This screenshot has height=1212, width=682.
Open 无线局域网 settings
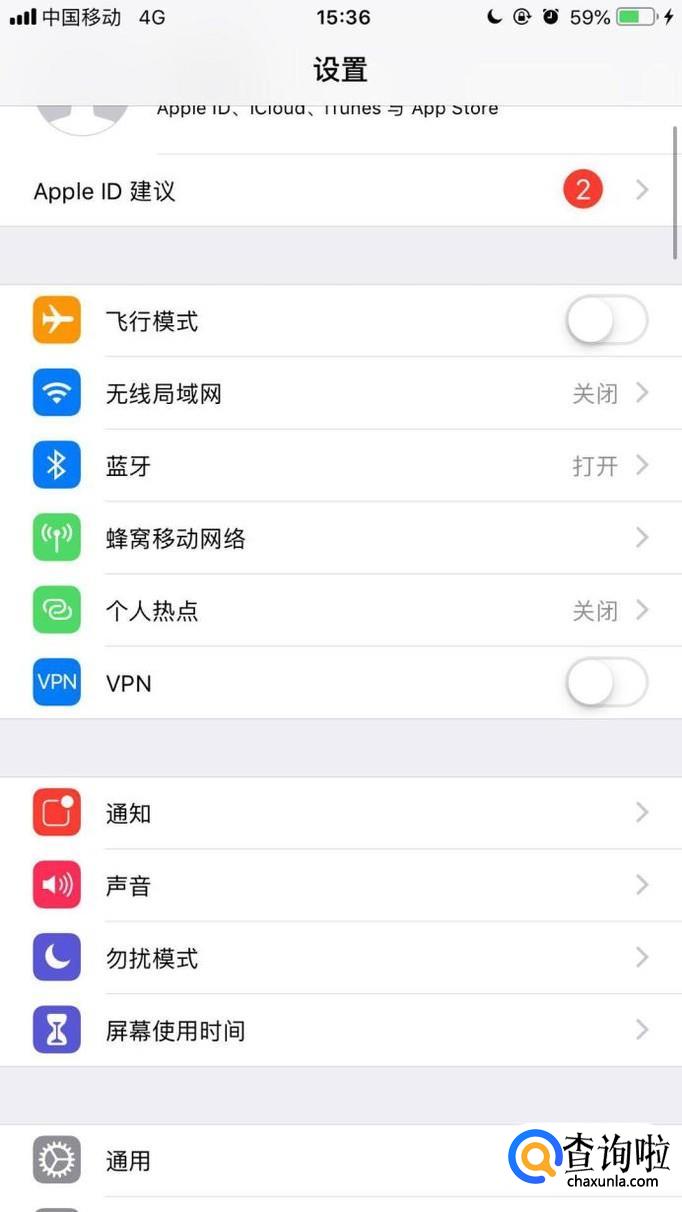click(x=340, y=394)
